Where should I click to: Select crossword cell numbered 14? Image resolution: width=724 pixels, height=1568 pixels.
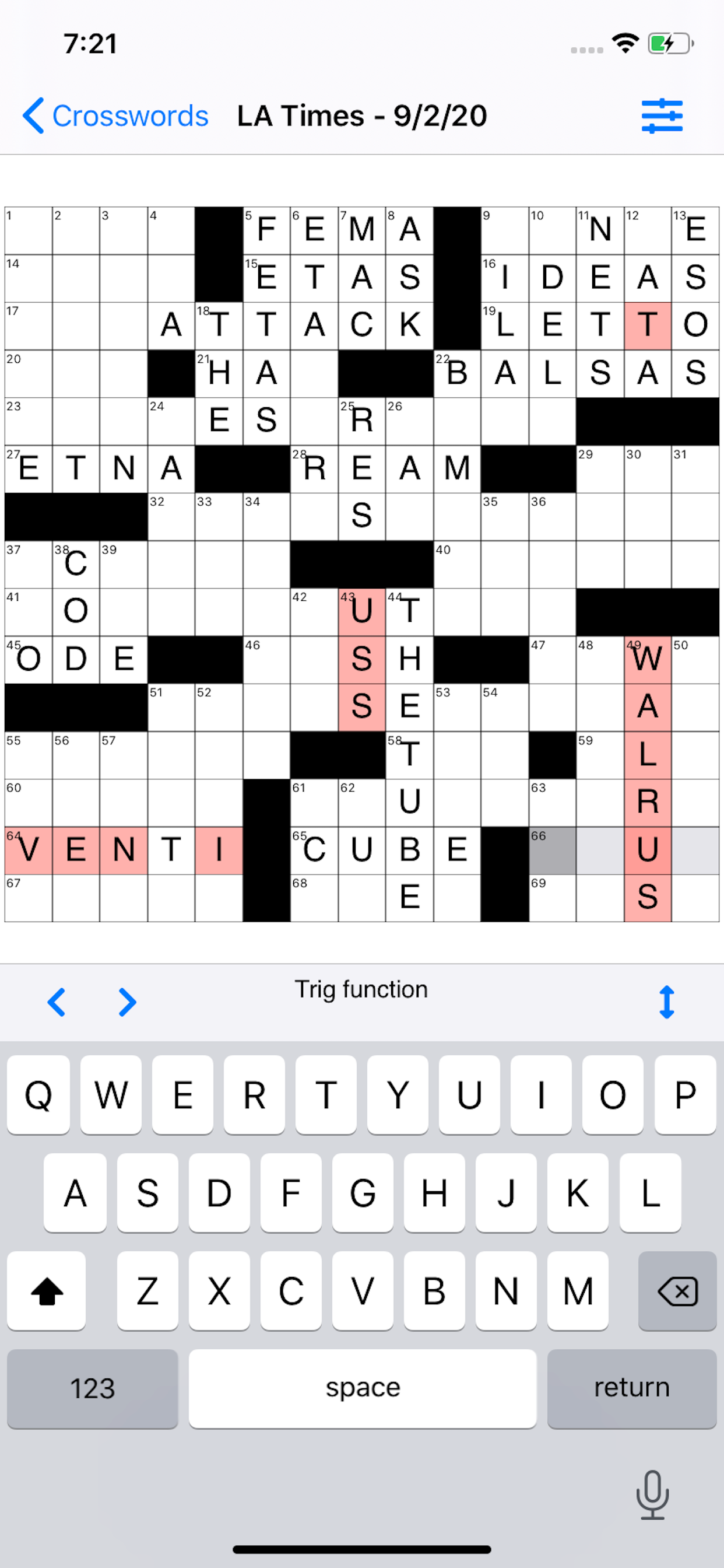click(x=29, y=279)
